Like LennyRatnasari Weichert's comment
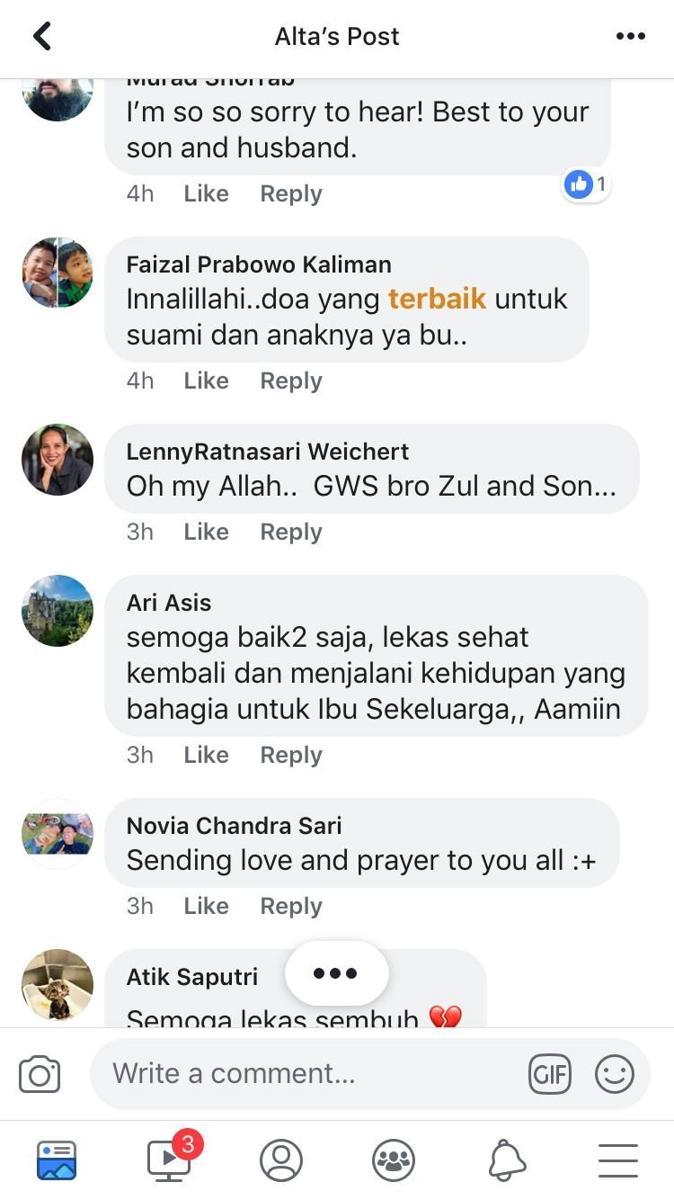The height and width of the screenshot is (1200, 674). pos(206,532)
